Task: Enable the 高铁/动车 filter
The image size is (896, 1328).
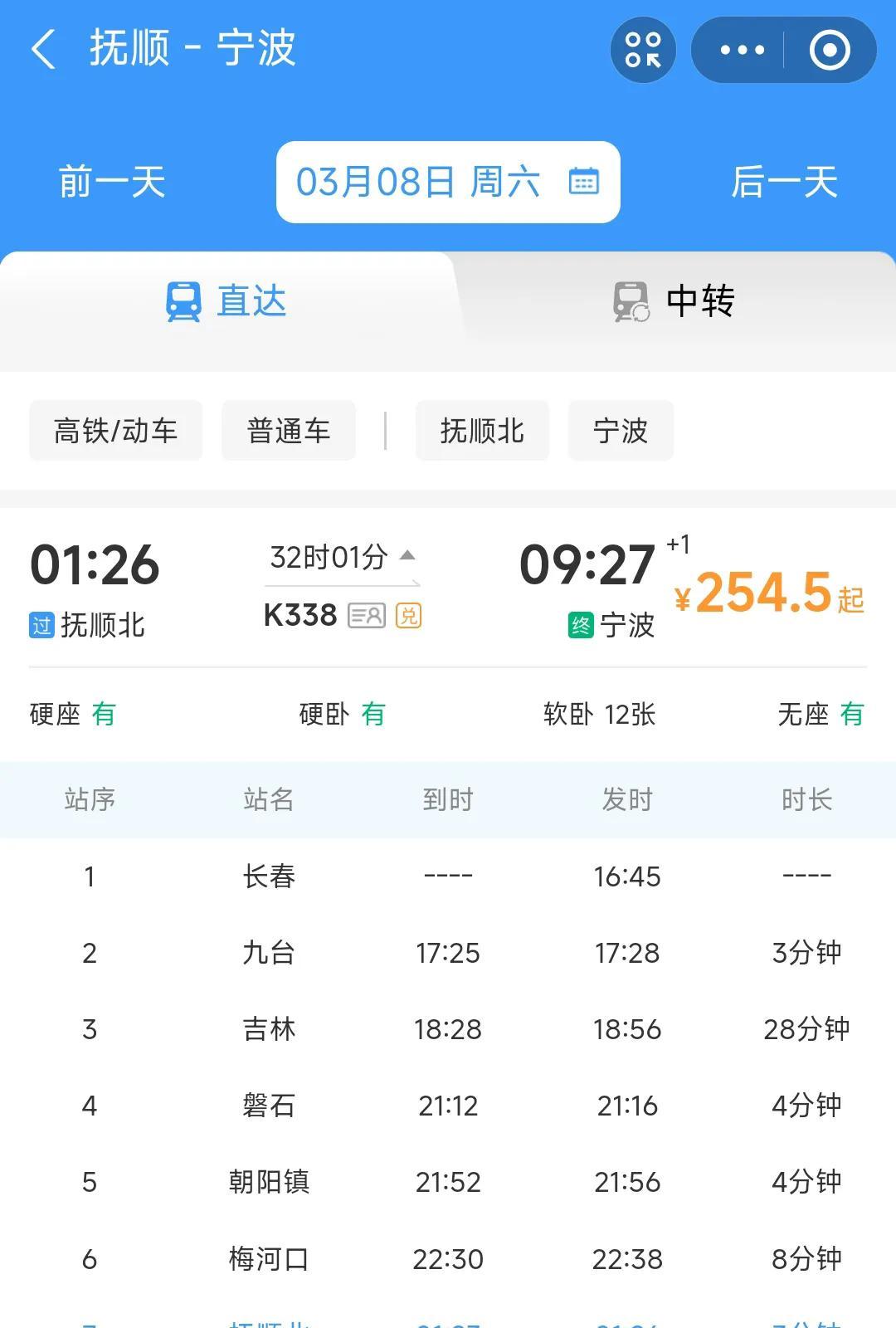Action: pos(114,430)
